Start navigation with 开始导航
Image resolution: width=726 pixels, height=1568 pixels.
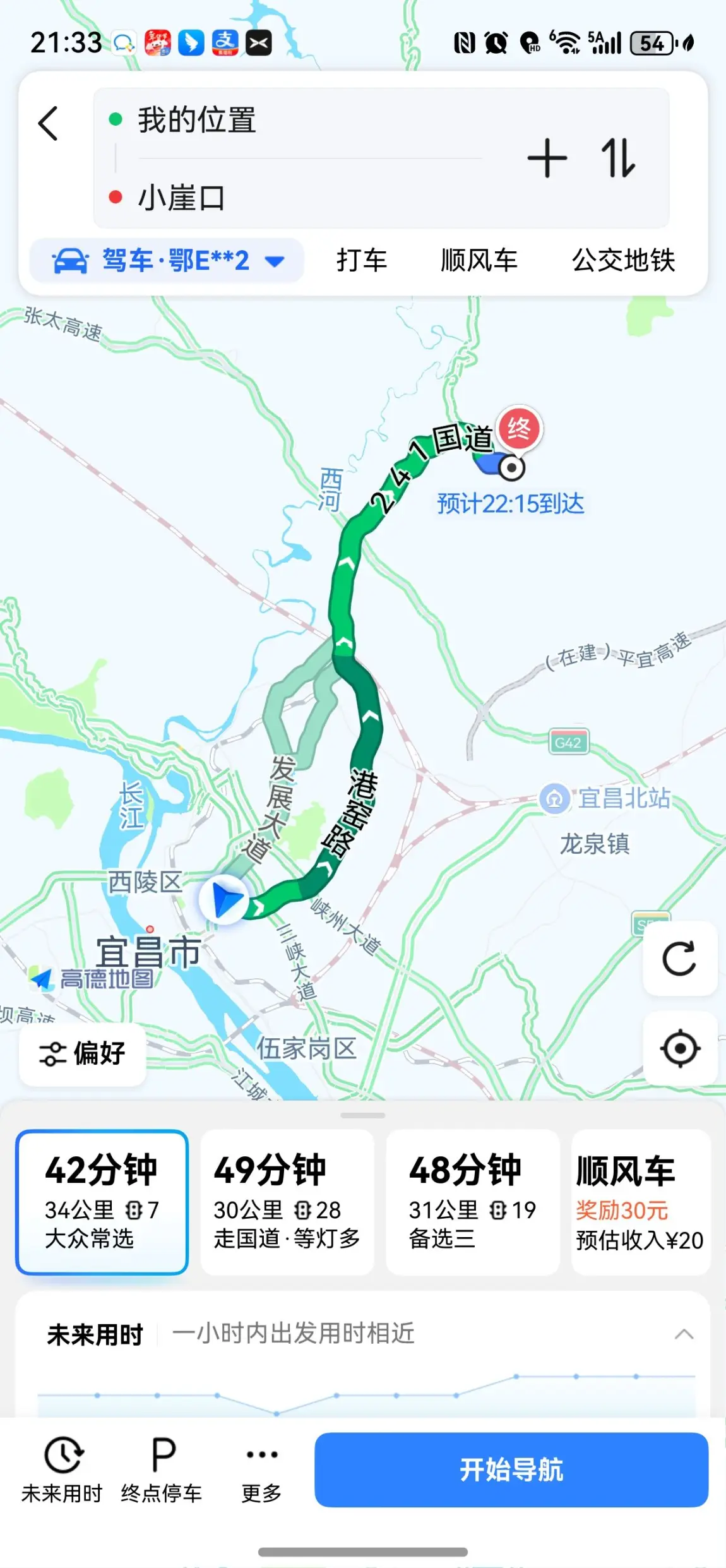(511, 1469)
